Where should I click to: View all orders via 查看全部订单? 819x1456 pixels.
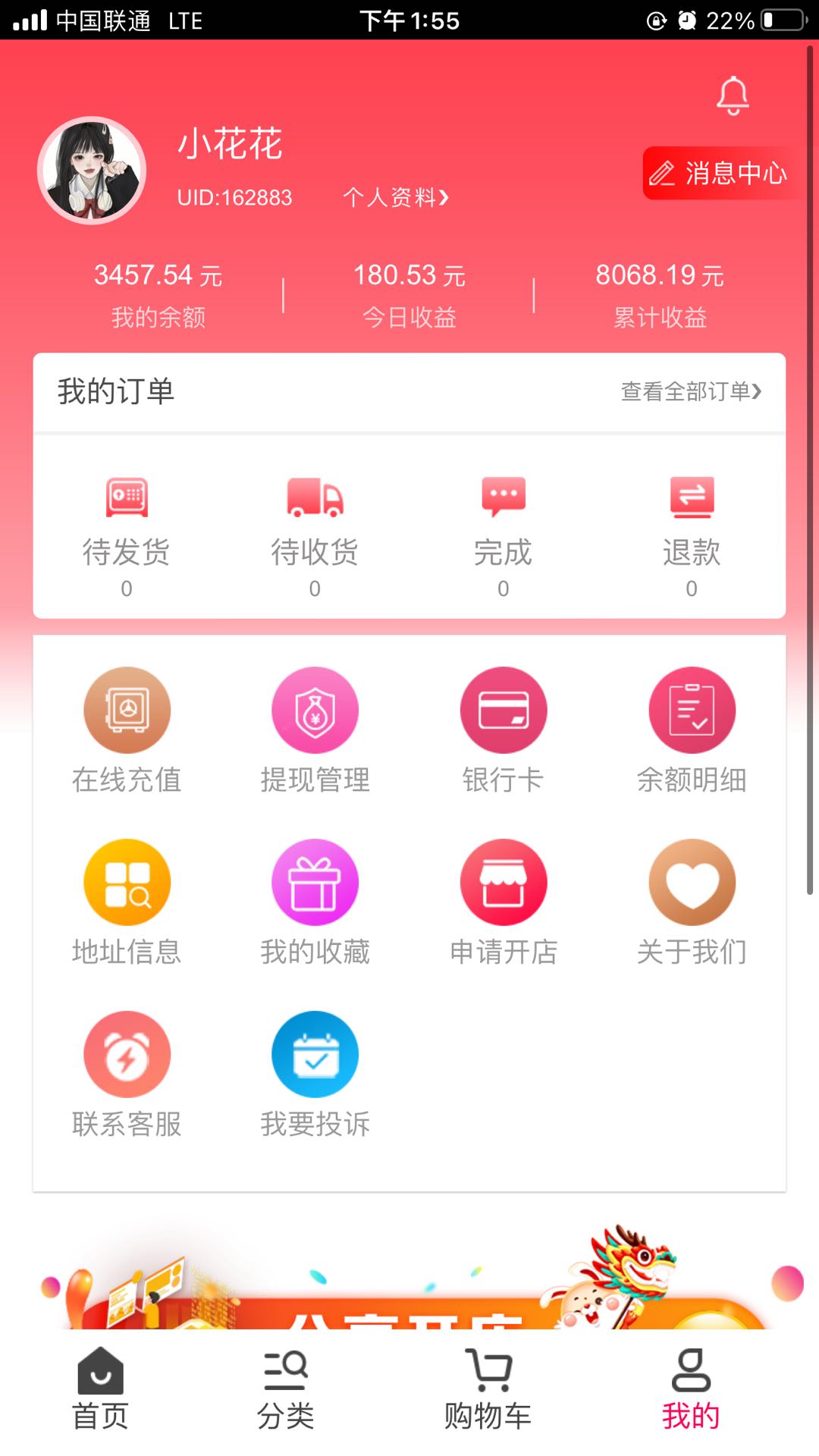[x=690, y=391]
